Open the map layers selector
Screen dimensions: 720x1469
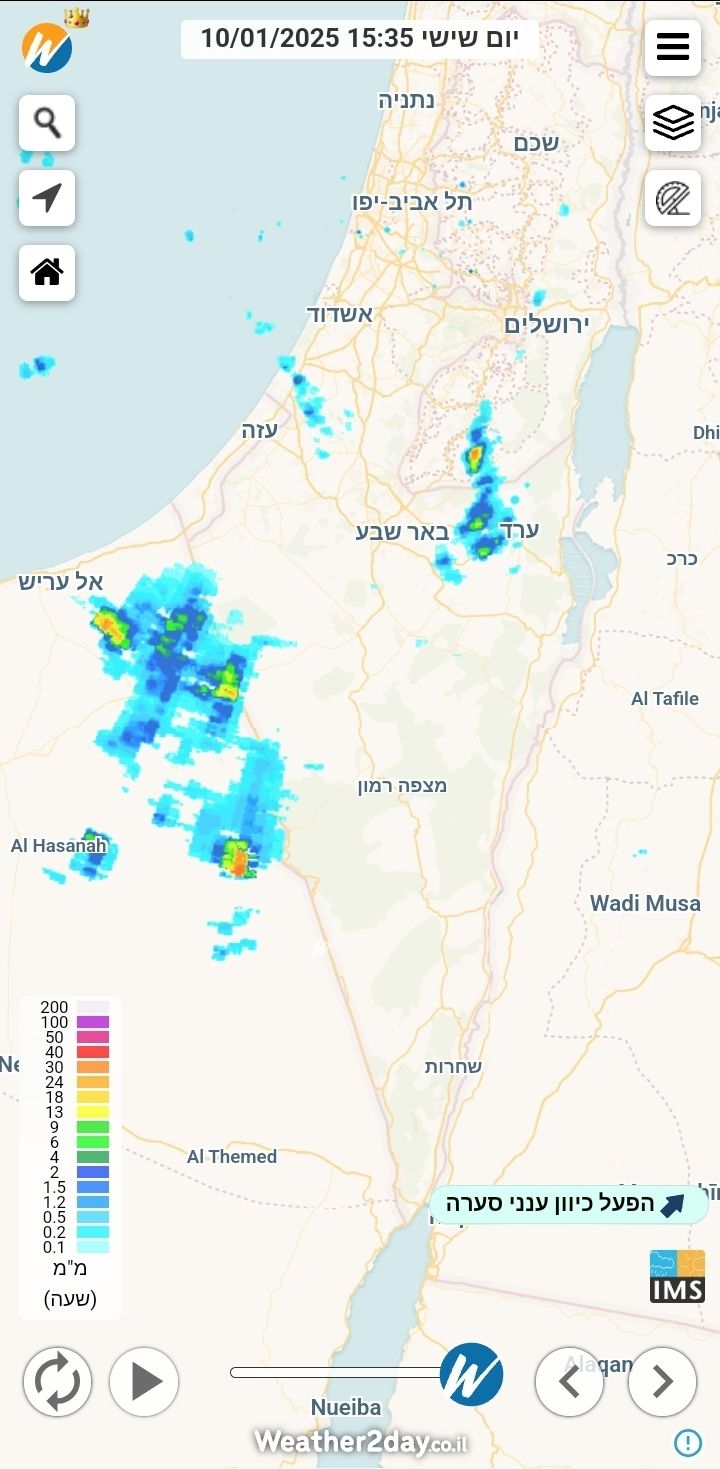coord(672,123)
